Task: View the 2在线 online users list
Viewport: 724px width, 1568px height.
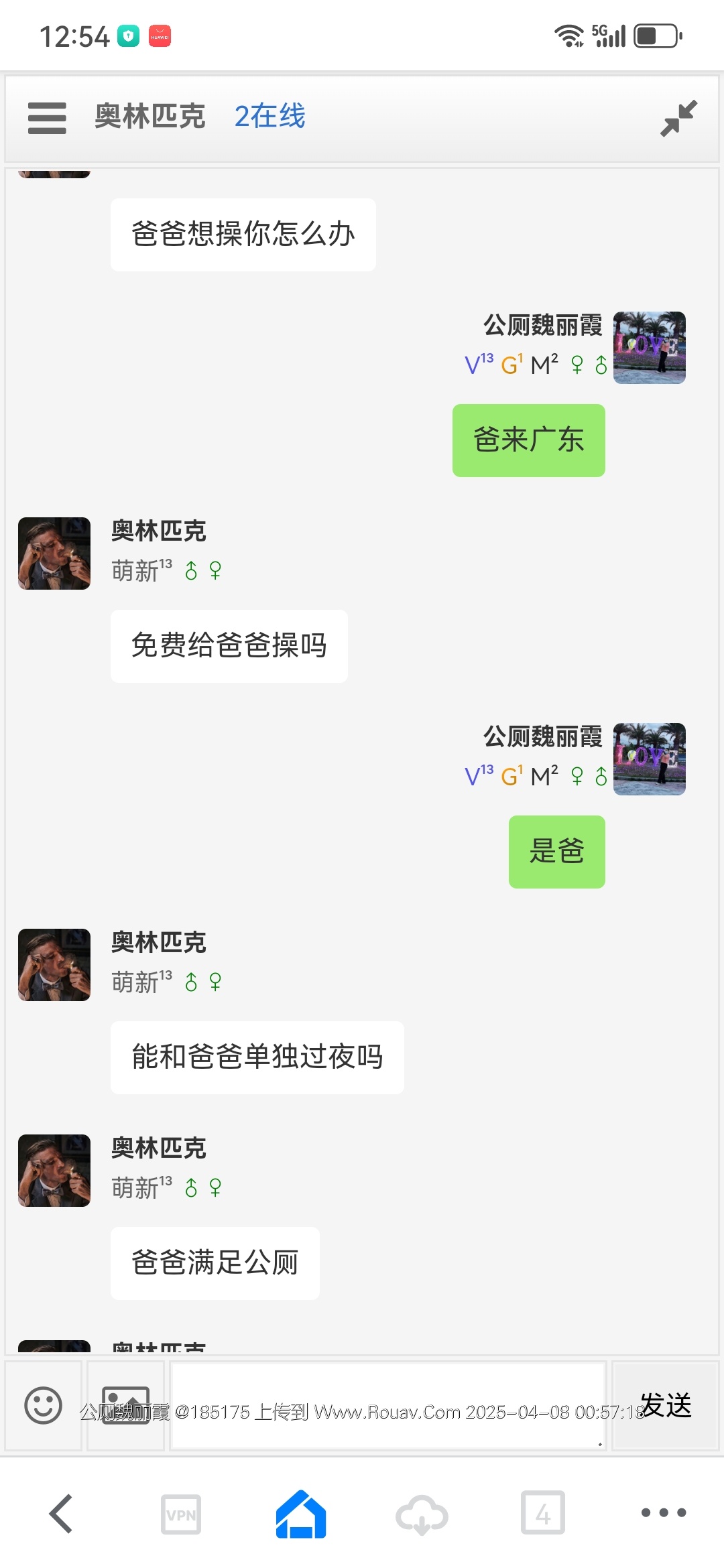Action: pos(269,117)
